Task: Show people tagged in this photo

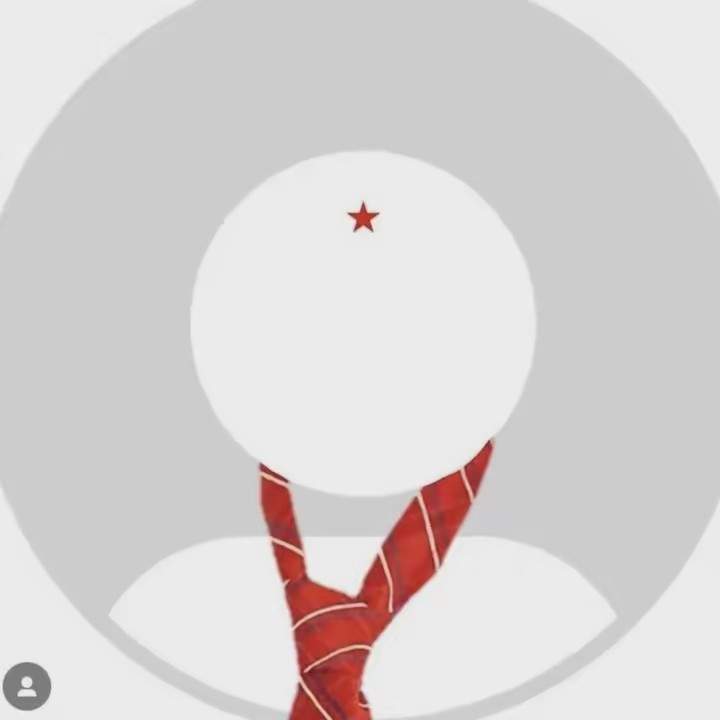Action: click(x=27, y=687)
